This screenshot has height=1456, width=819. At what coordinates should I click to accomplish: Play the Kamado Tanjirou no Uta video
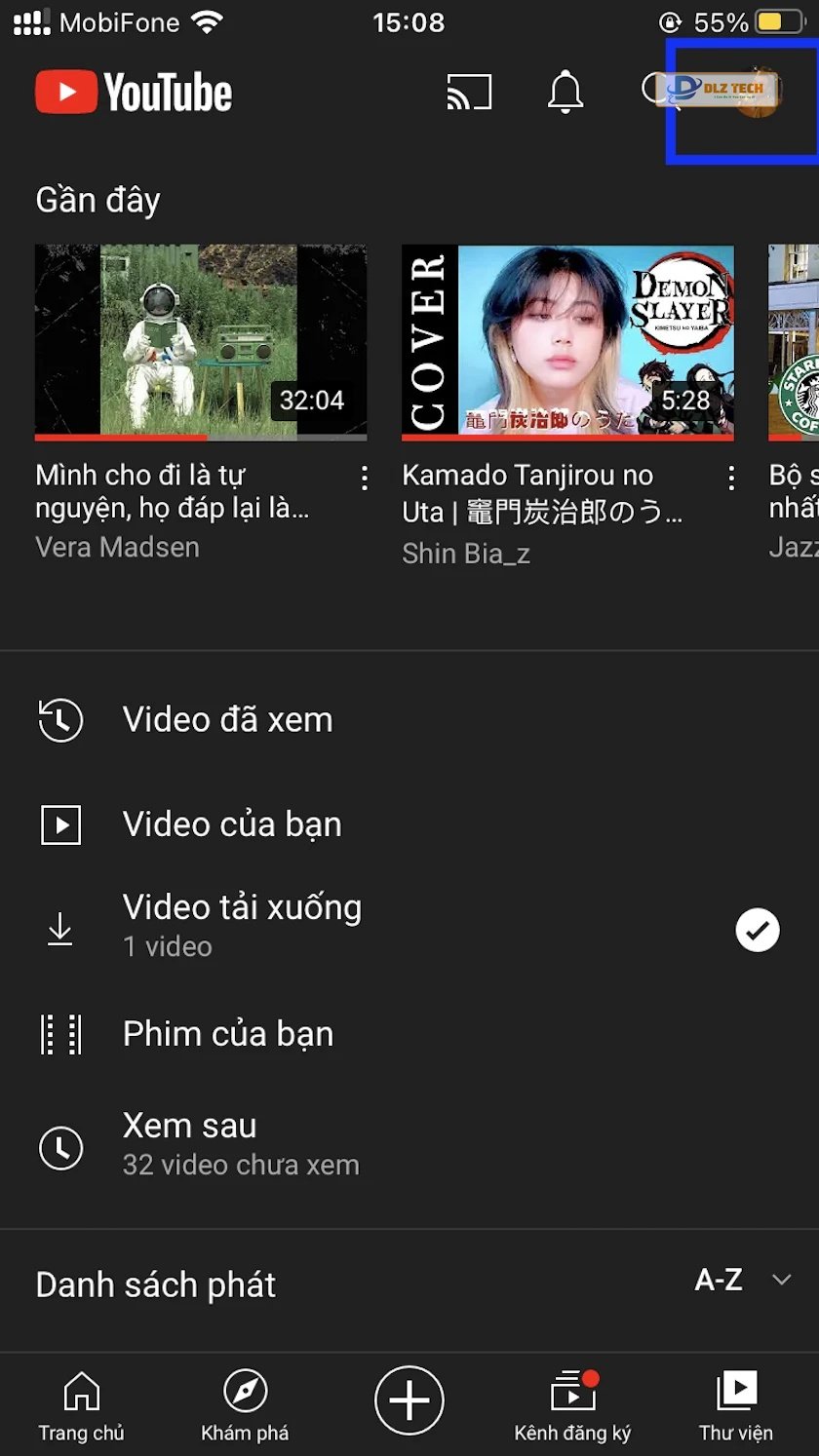(x=567, y=342)
